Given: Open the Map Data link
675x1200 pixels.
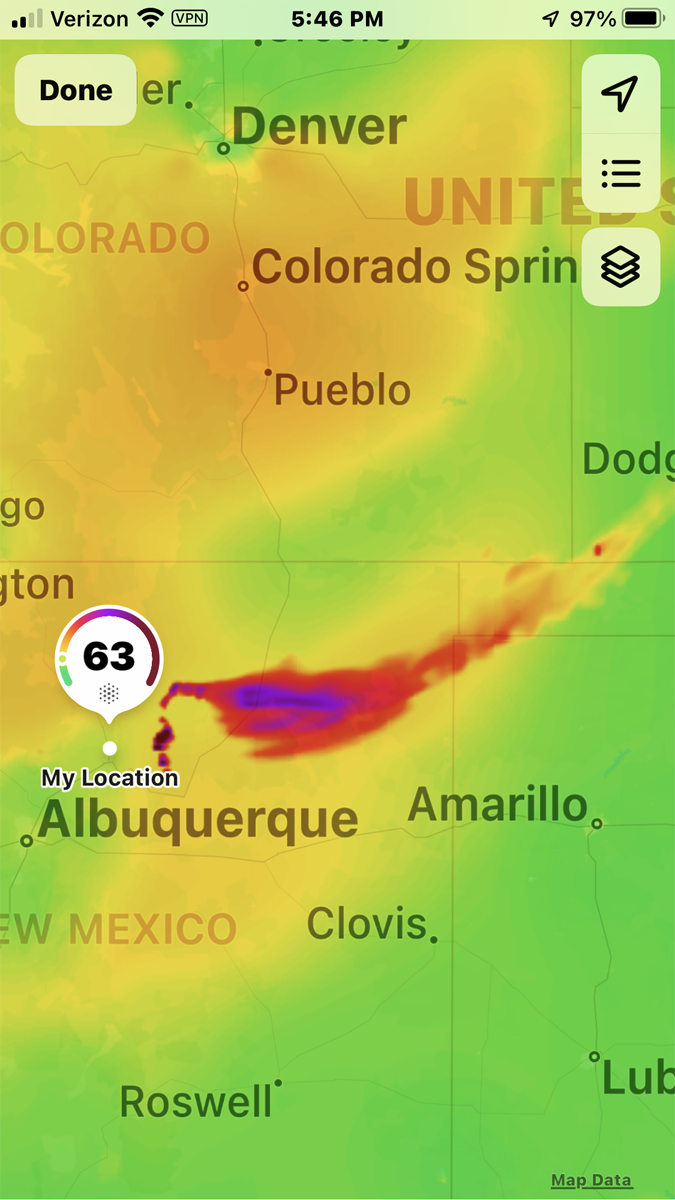Looking at the screenshot, I should click(591, 1180).
